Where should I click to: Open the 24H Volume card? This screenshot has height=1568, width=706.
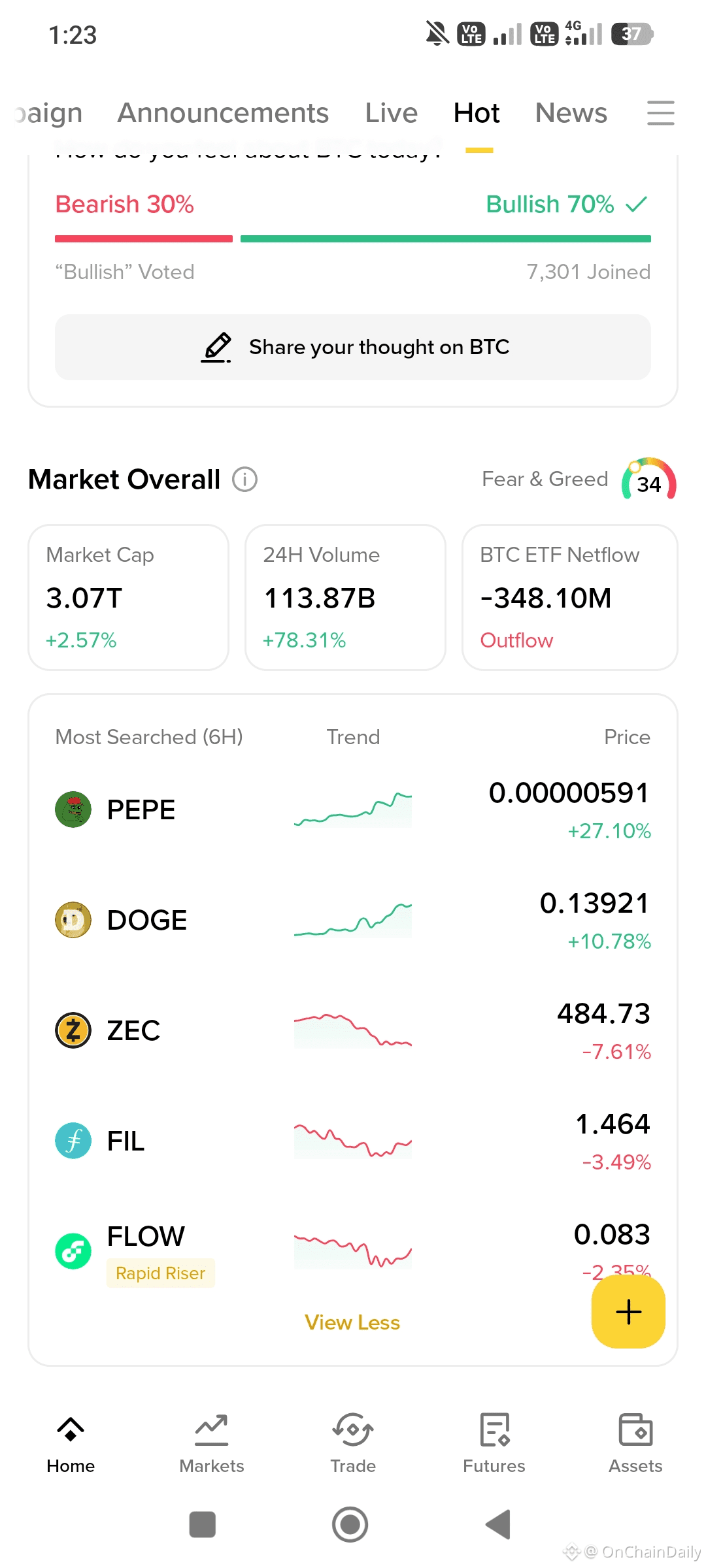345,597
